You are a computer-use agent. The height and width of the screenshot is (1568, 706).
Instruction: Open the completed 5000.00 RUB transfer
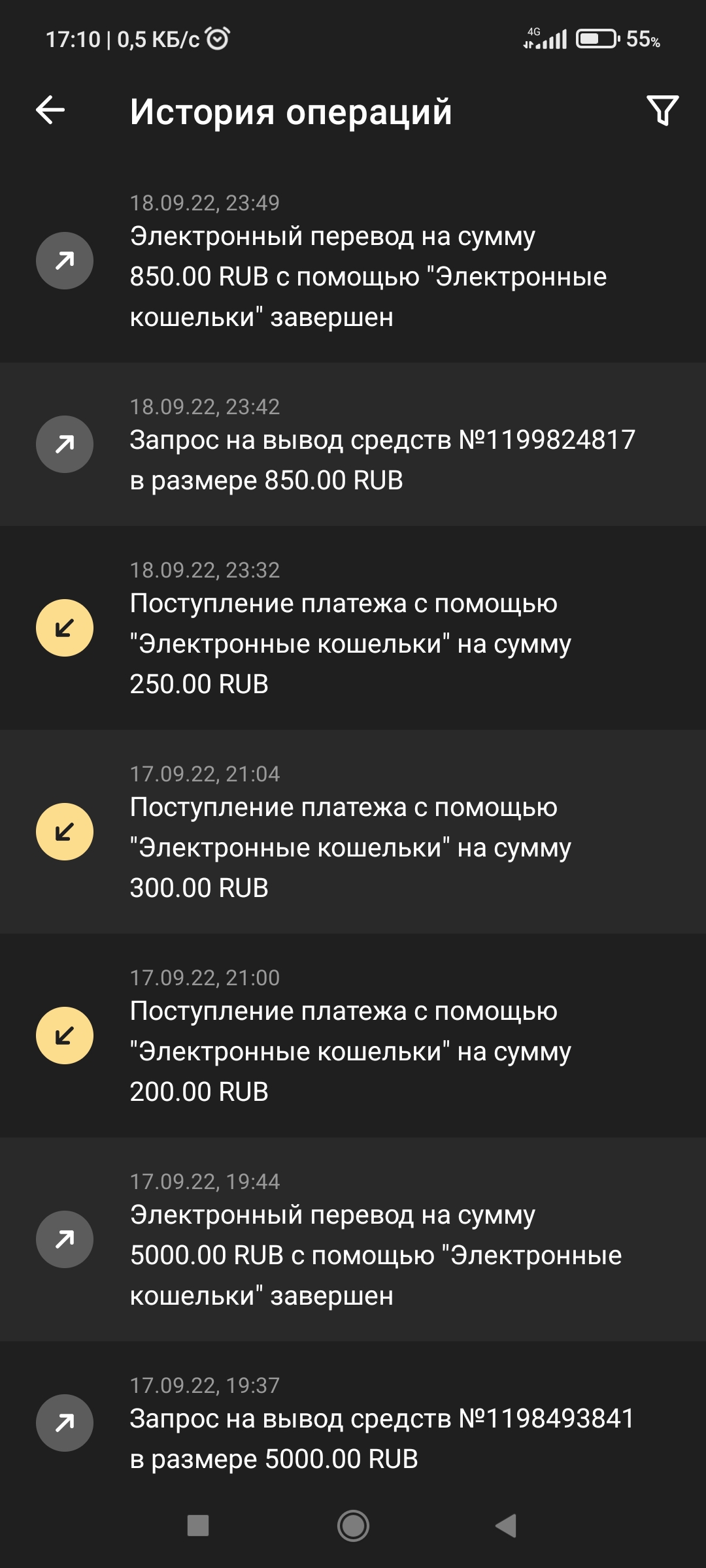point(353,1239)
